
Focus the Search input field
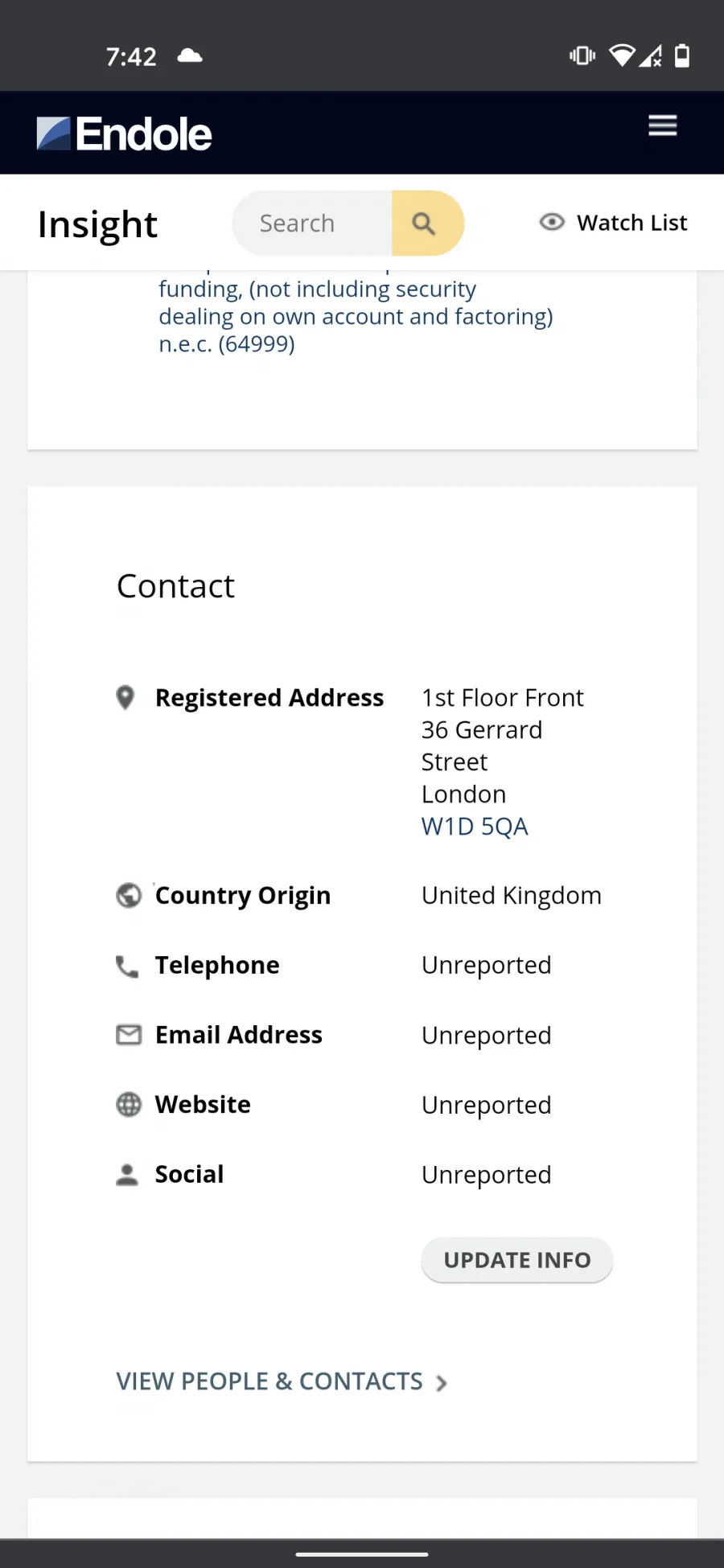pos(312,224)
